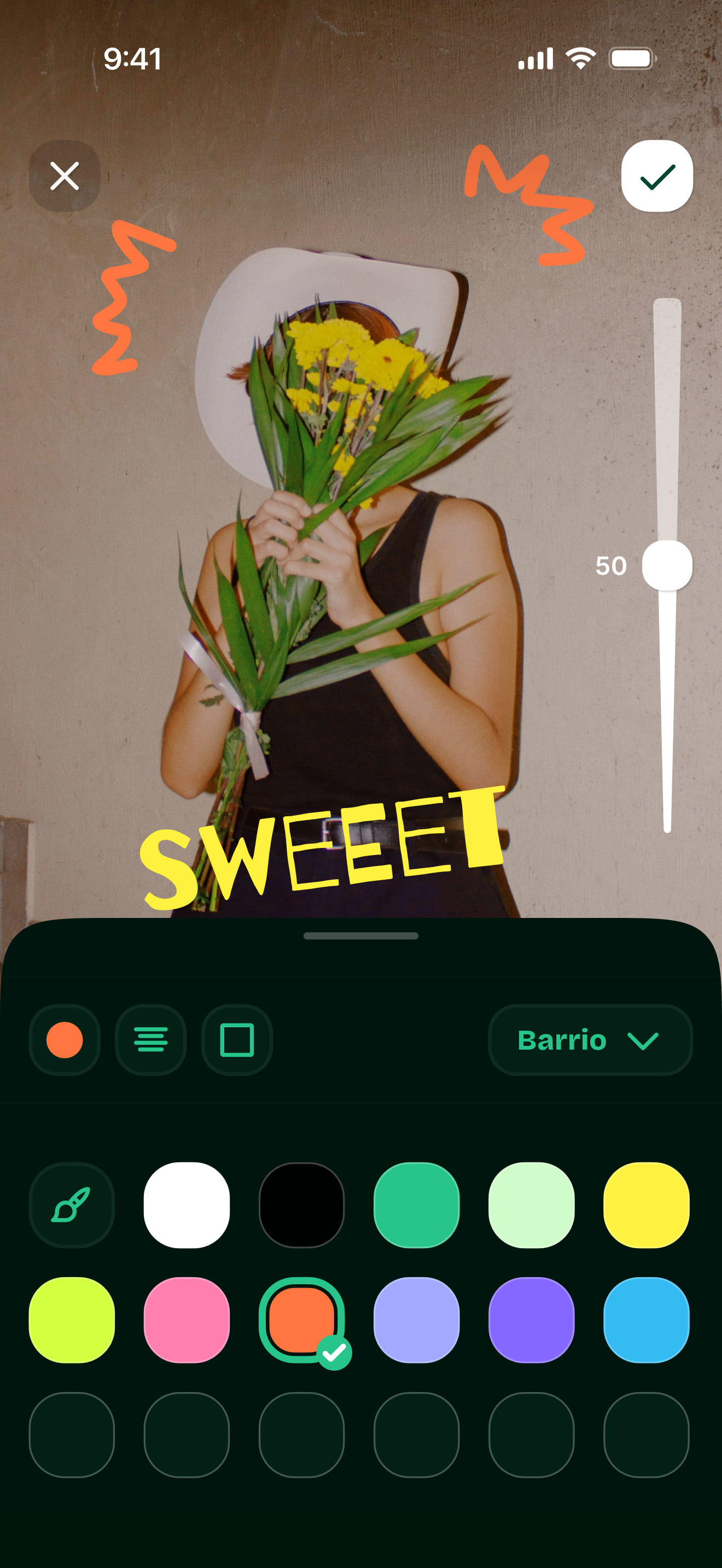Select the white color swatch
Image resolution: width=722 pixels, height=1568 pixels.
(187, 1204)
